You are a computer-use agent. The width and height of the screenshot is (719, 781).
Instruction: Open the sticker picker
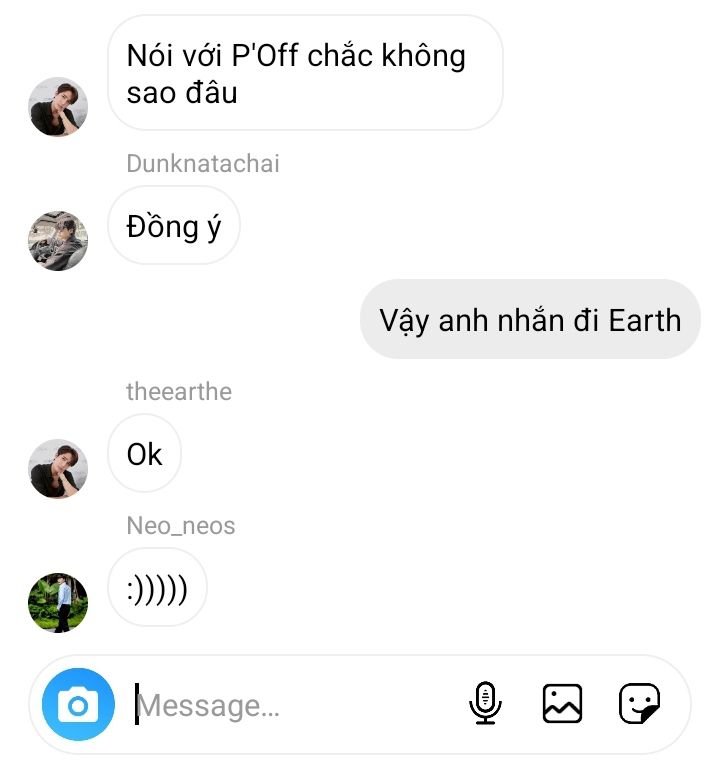639,704
